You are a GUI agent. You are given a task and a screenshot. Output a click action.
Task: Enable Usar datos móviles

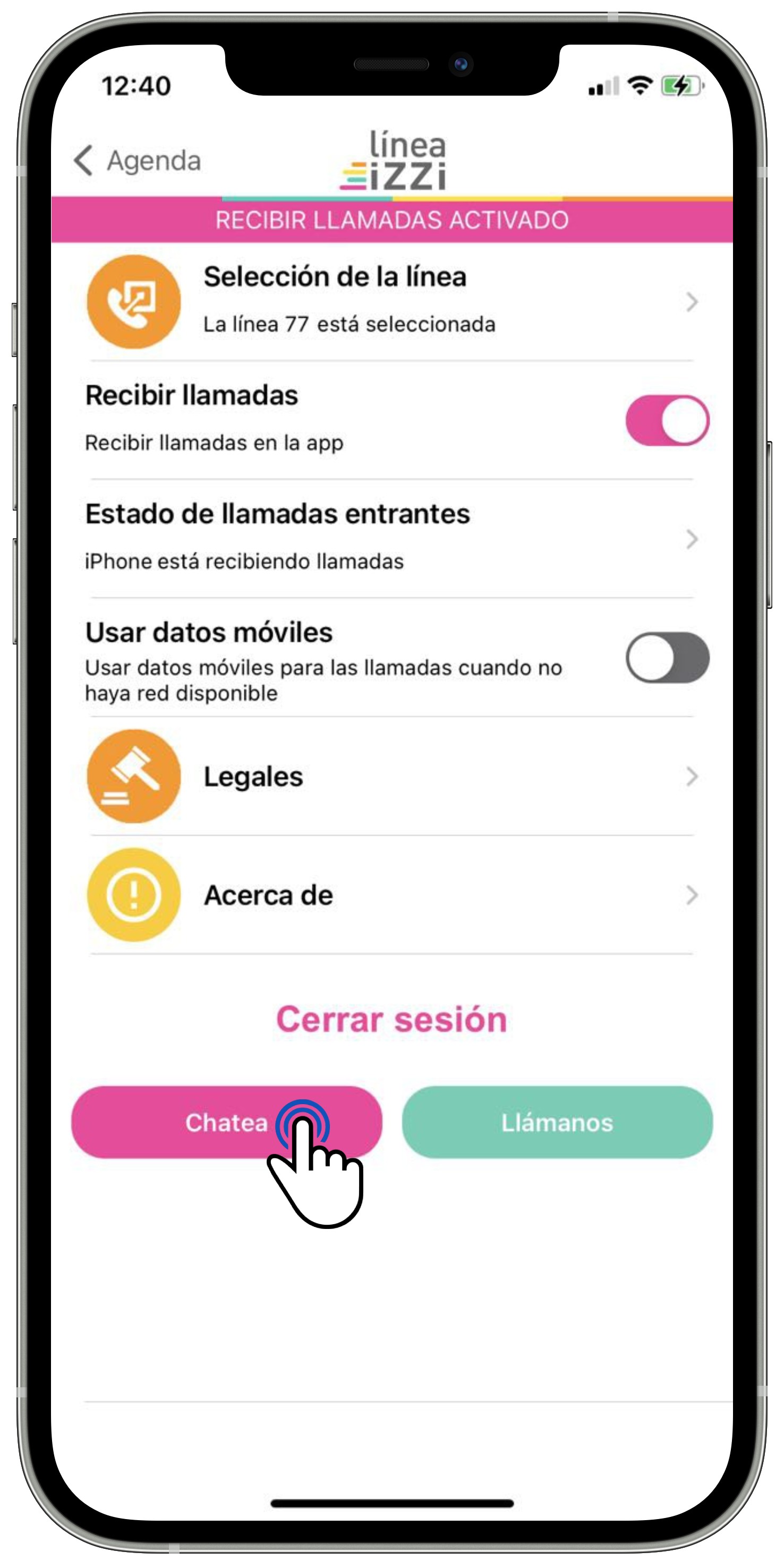[x=667, y=658]
